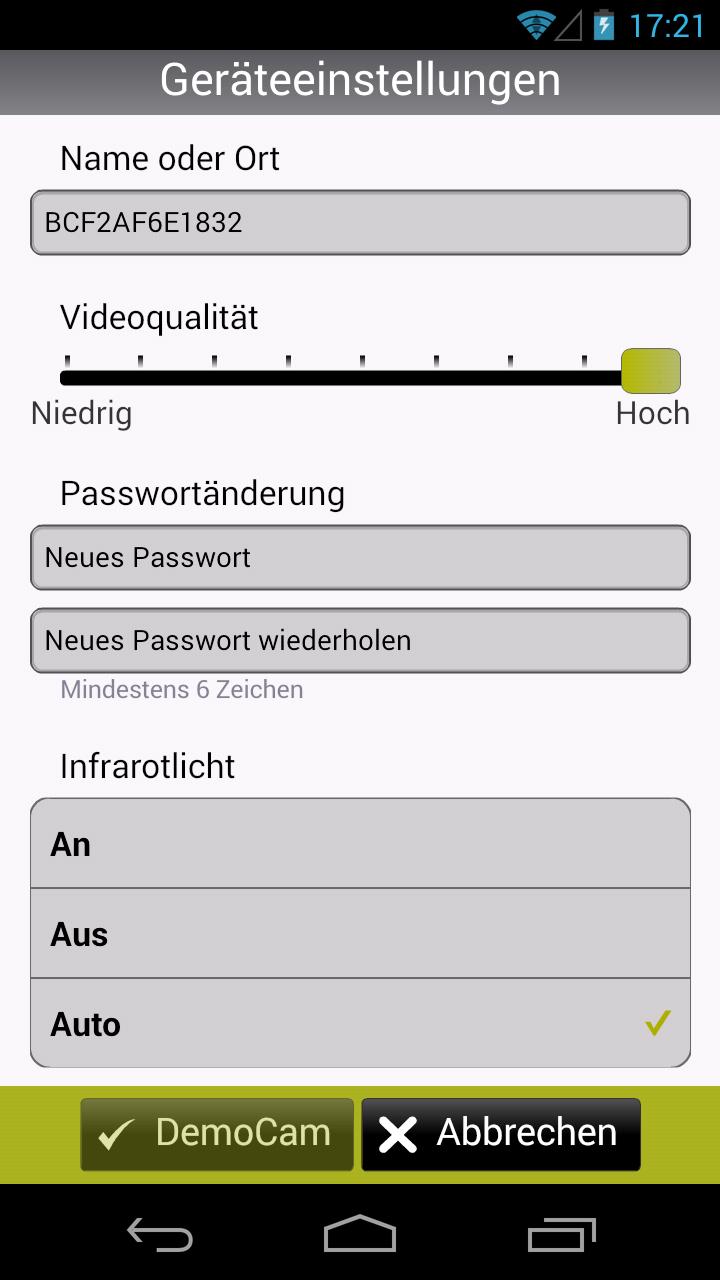720x1280 pixels.
Task: Cancel with the Abbrechen button
Action: tap(501, 1134)
